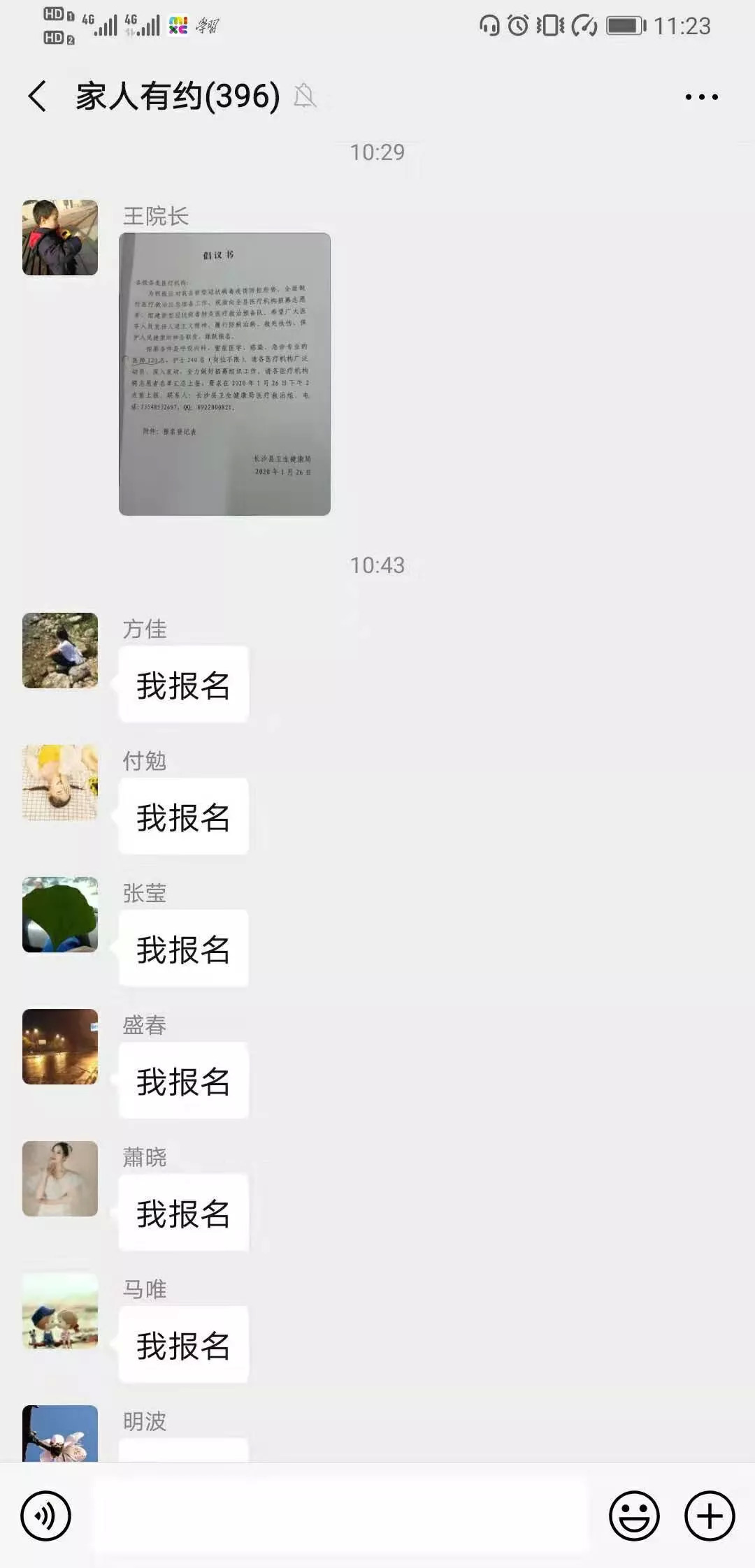The height and width of the screenshot is (1568, 755).
Task: Open 方佳's profile from her avatar
Action: click(x=60, y=651)
